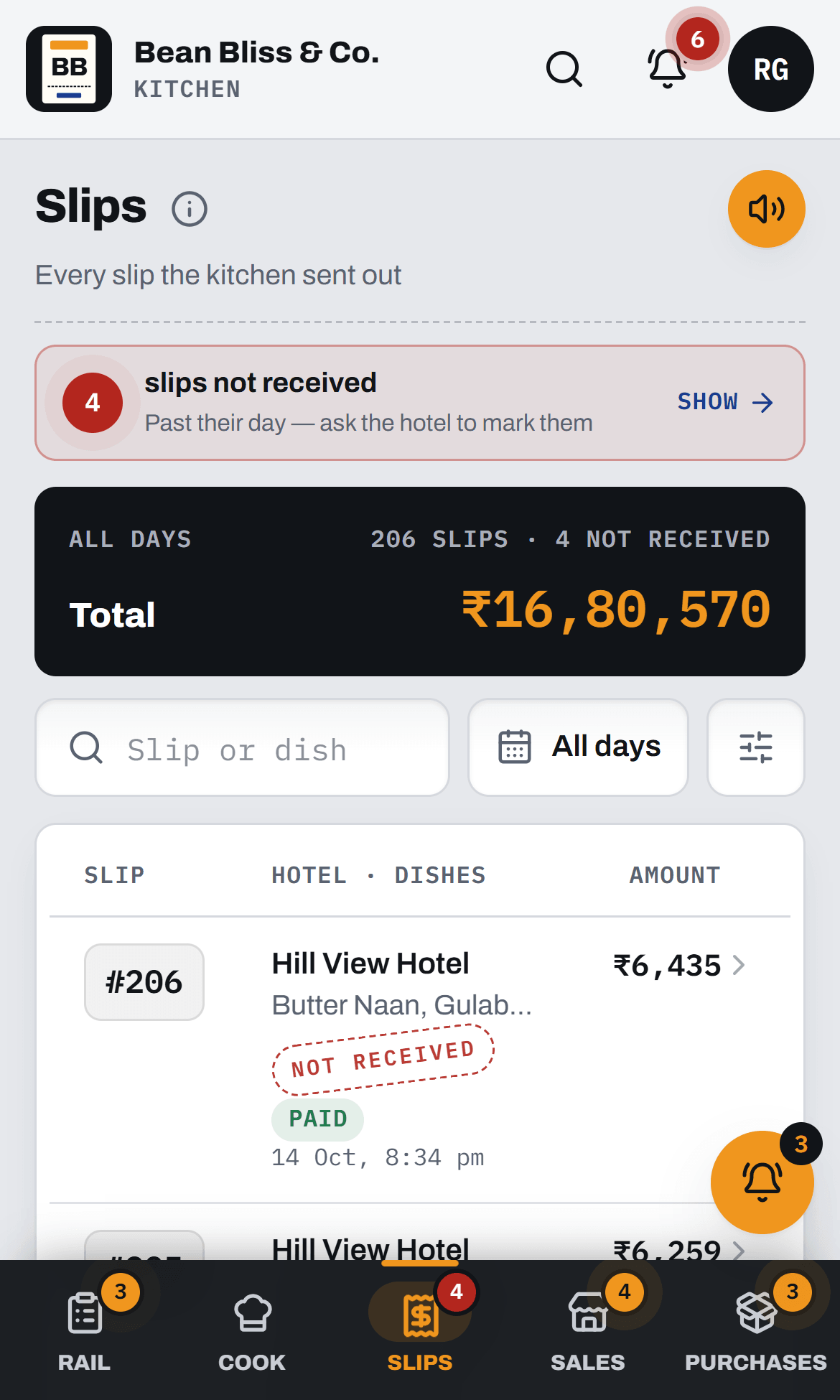Viewport: 840px width, 1400px height.
Task: Tap the floating orange bell button
Action: [762, 1182]
